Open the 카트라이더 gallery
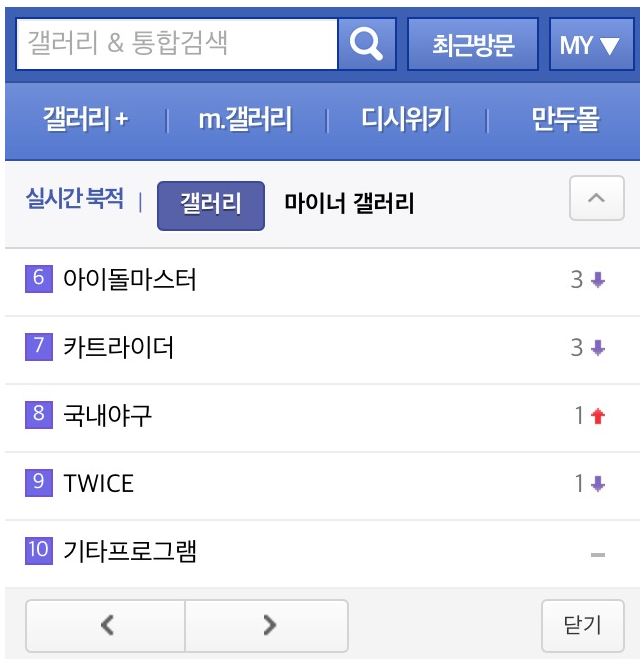The height and width of the screenshot is (669, 642). (118, 348)
